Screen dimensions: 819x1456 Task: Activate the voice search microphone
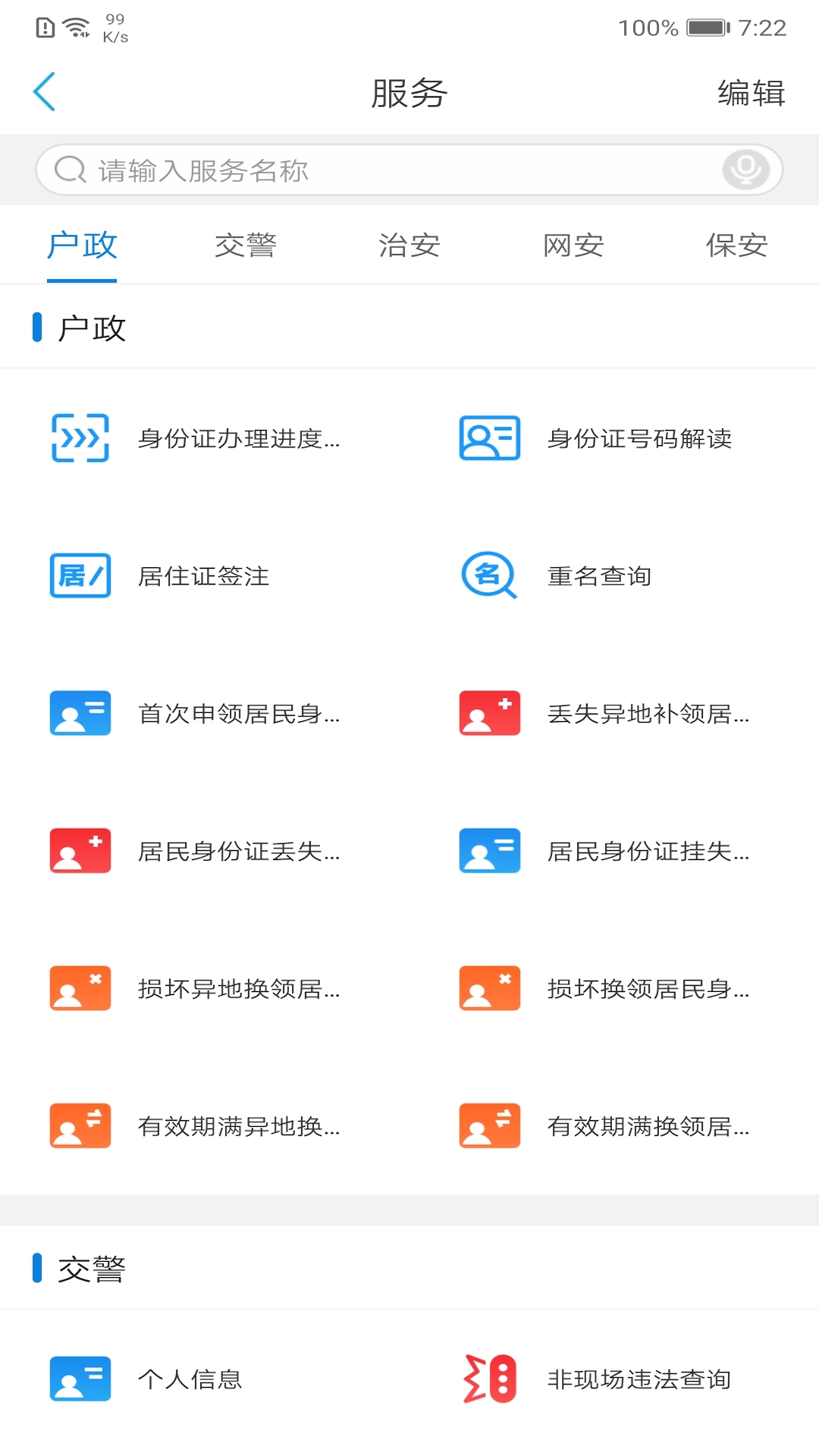point(747,169)
